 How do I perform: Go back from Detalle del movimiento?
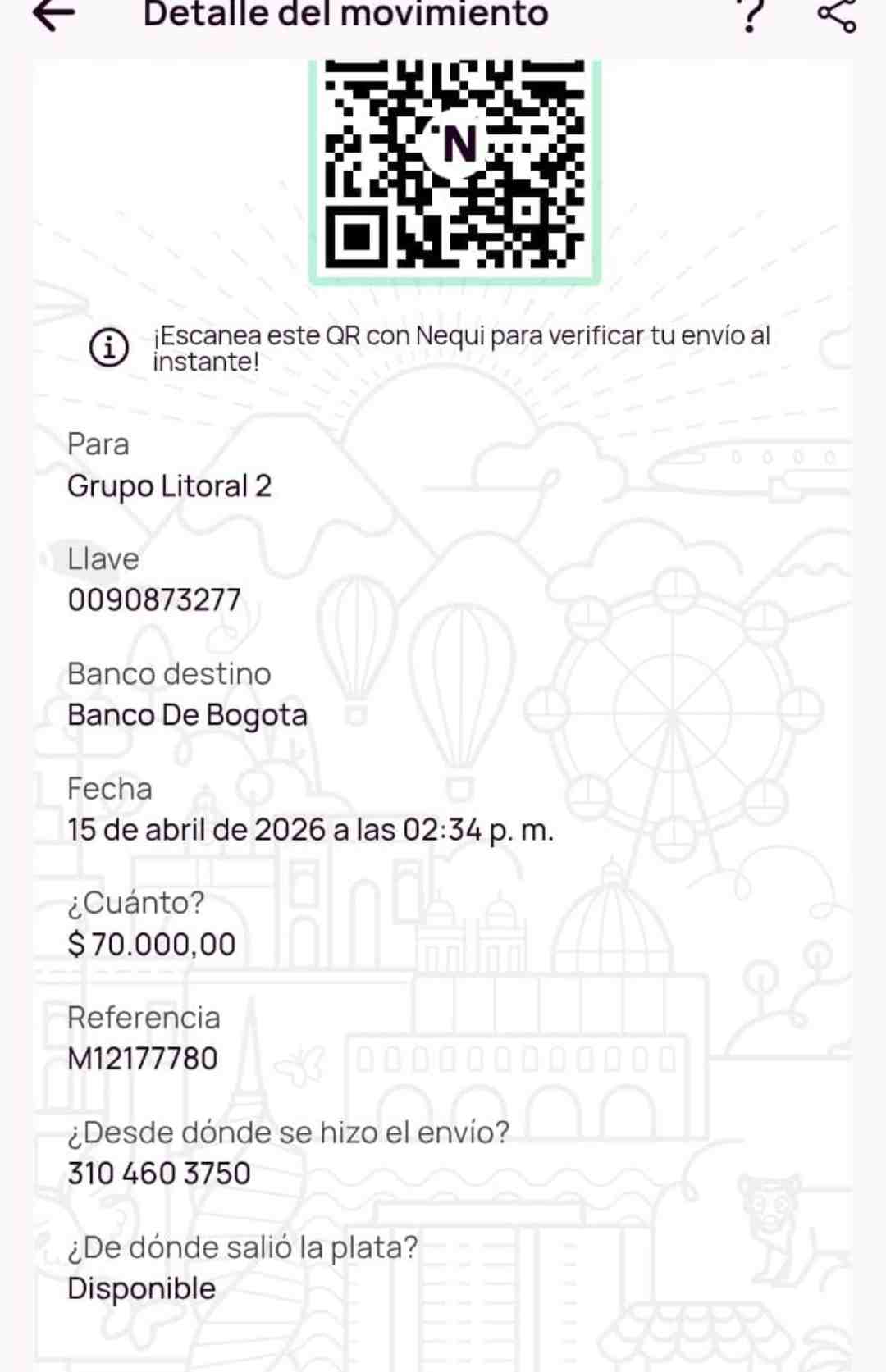click(x=54, y=15)
